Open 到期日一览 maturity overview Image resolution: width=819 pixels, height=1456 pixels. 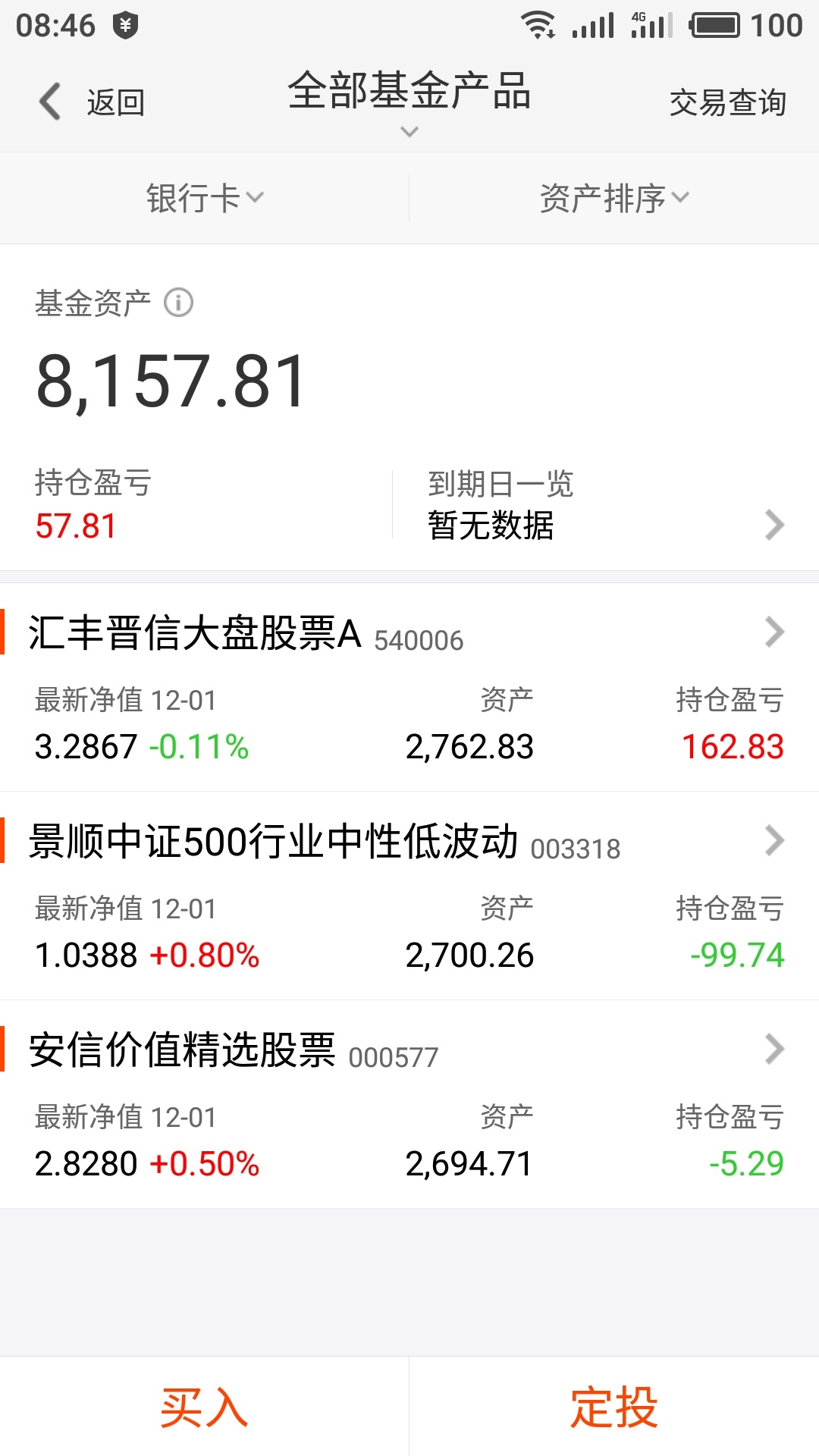[x=606, y=505]
